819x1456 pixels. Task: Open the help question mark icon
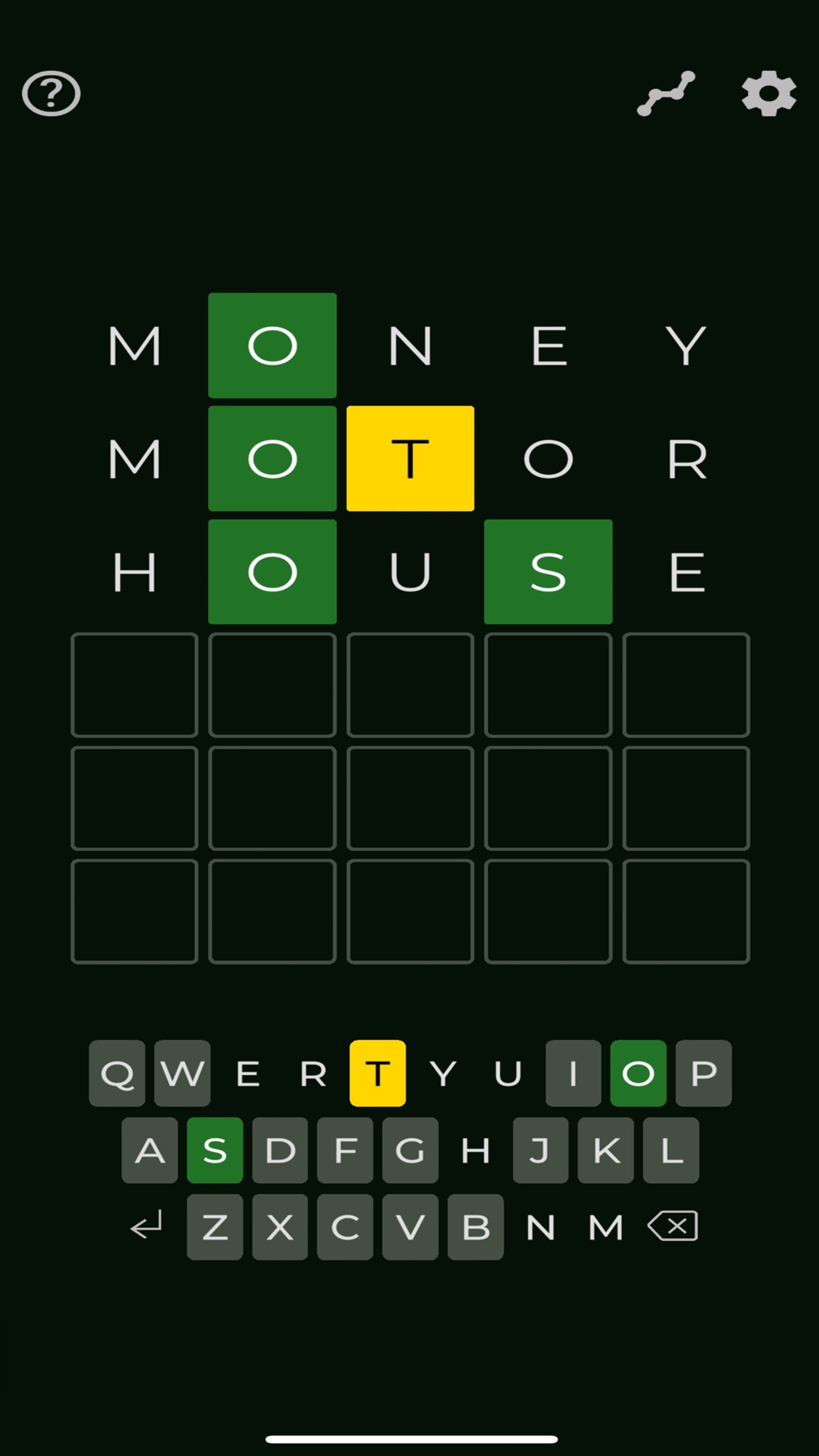tap(50, 94)
